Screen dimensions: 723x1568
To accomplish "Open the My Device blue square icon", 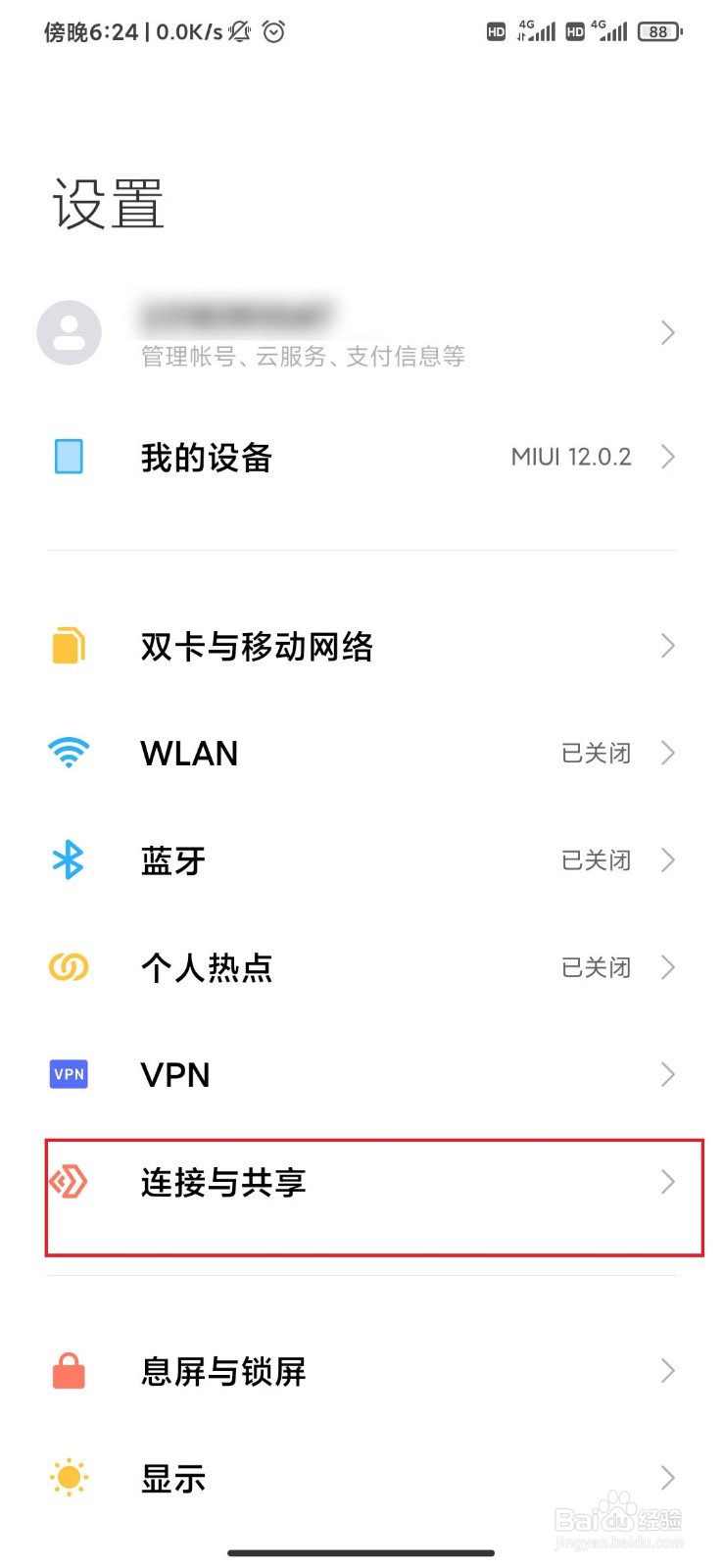I will pos(69,457).
